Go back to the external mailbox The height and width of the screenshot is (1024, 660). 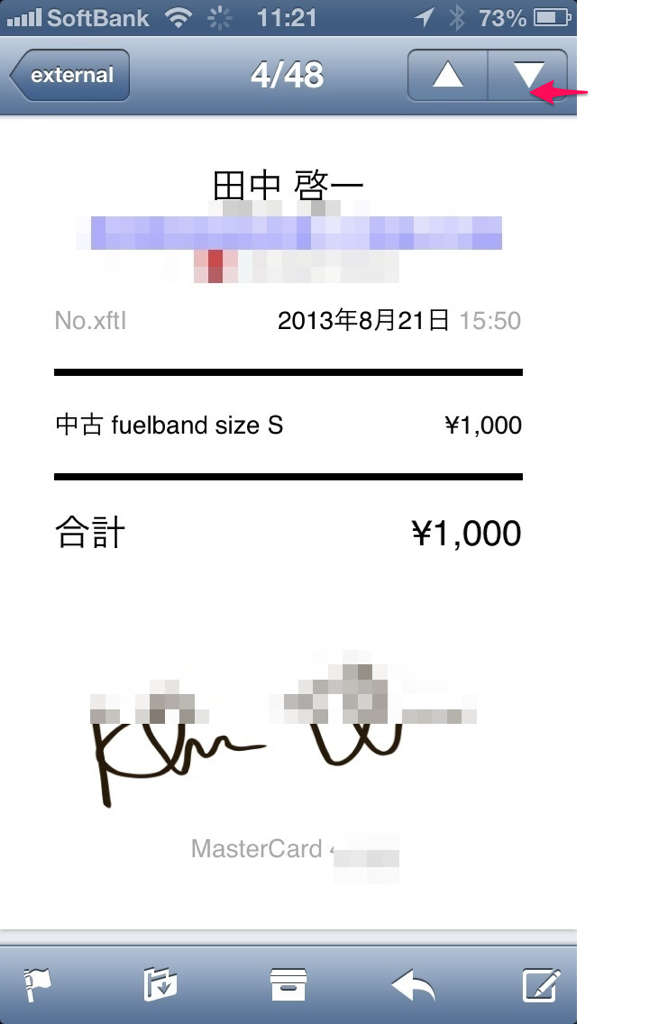click(70, 75)
